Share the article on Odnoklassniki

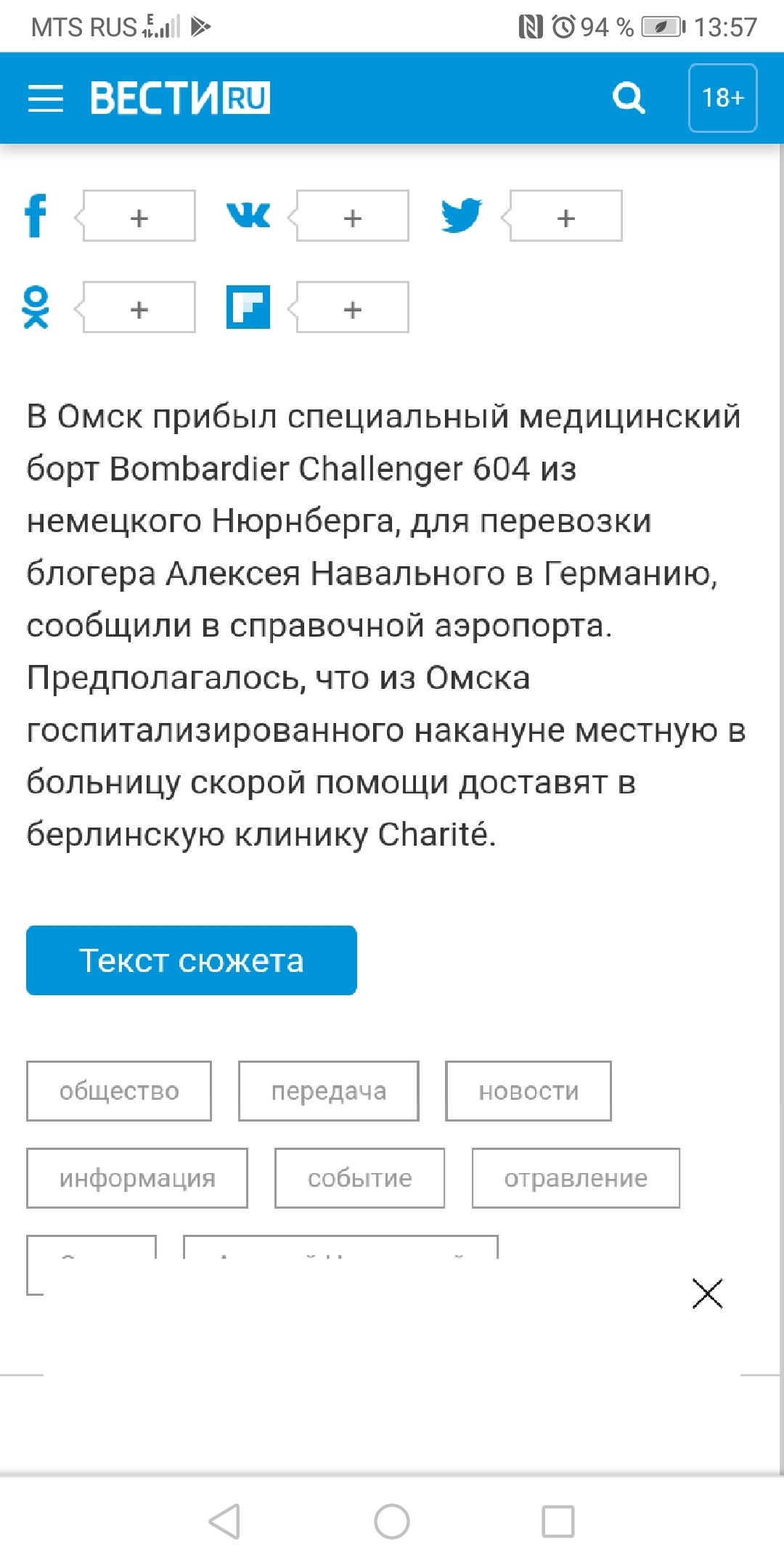[x=36, y=307]
